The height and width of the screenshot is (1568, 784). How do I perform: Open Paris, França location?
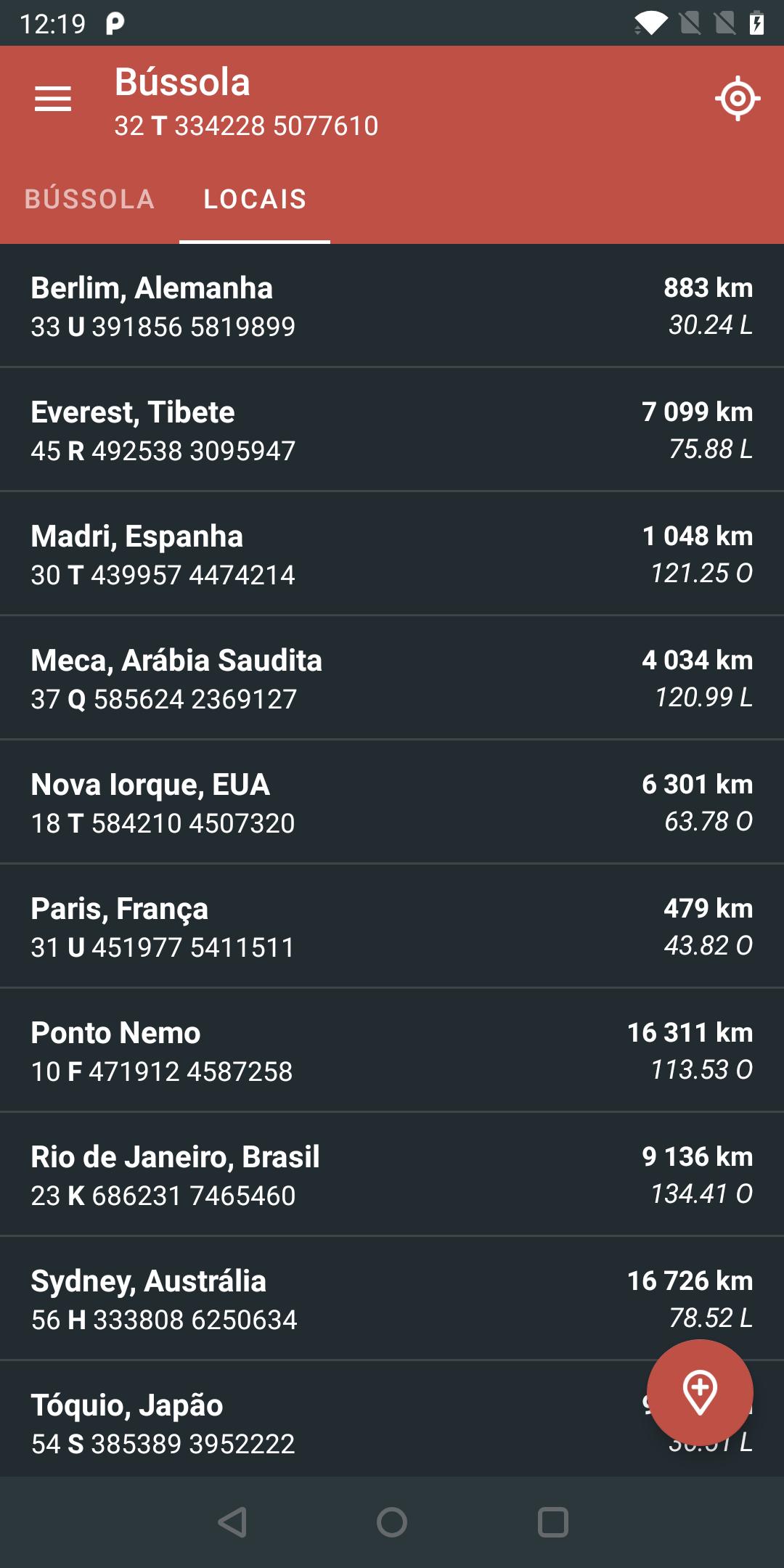point(392,926)
